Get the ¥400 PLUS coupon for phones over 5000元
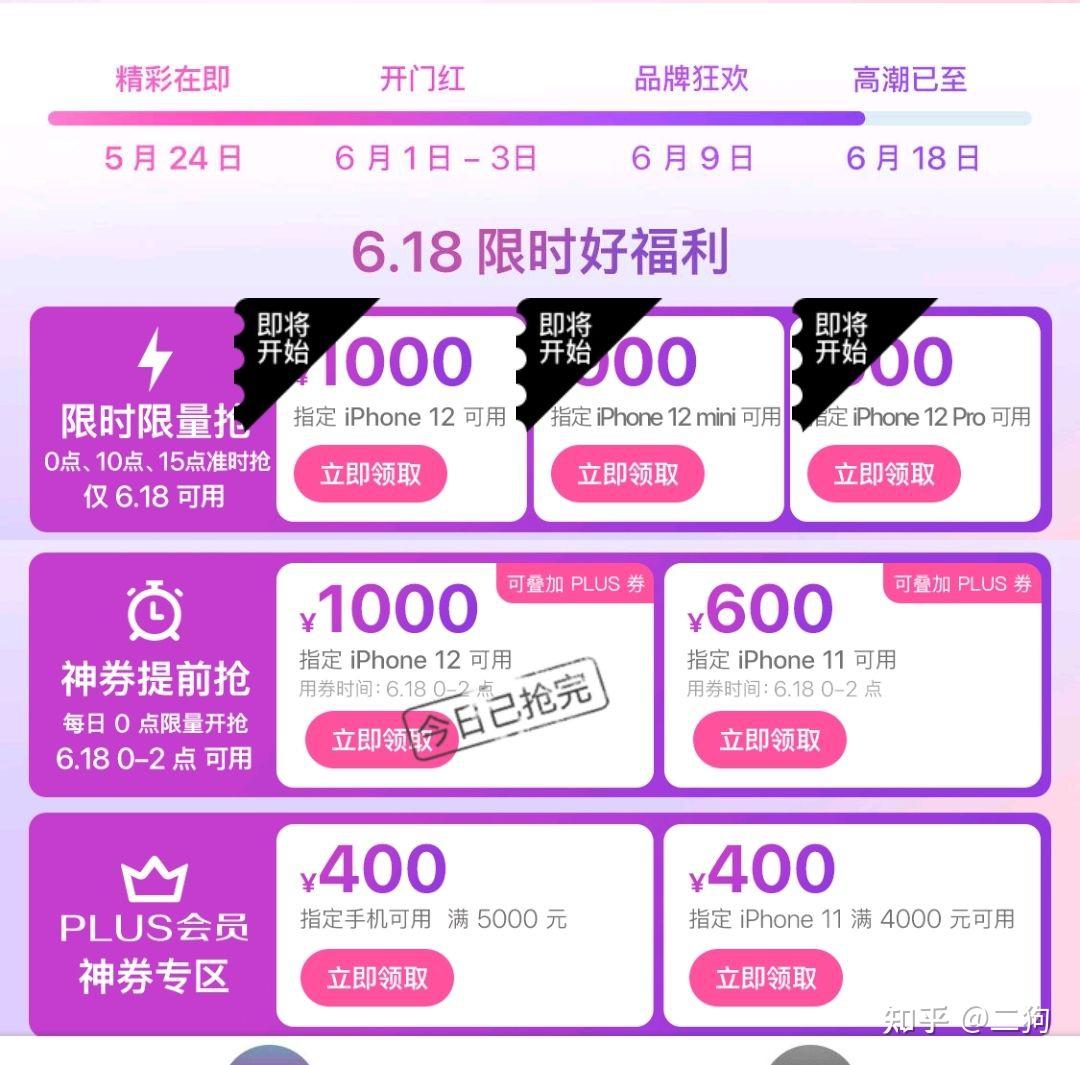This screenshot has width=1080, height=1065. coord(377,978)
